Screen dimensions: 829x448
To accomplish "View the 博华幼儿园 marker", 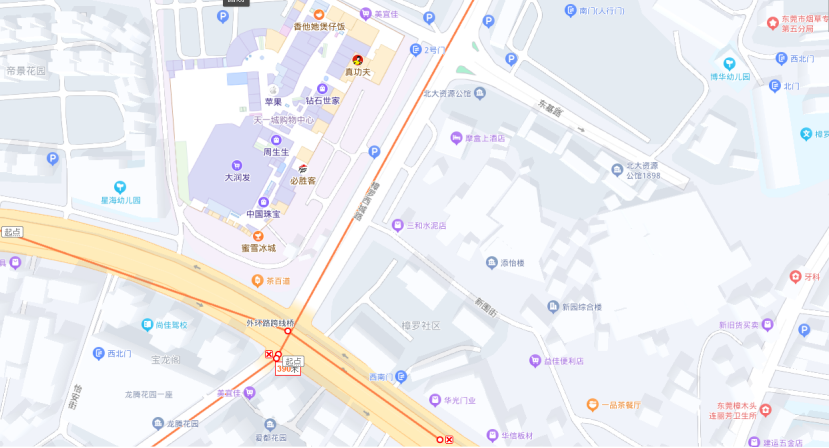I will point(730,64).
